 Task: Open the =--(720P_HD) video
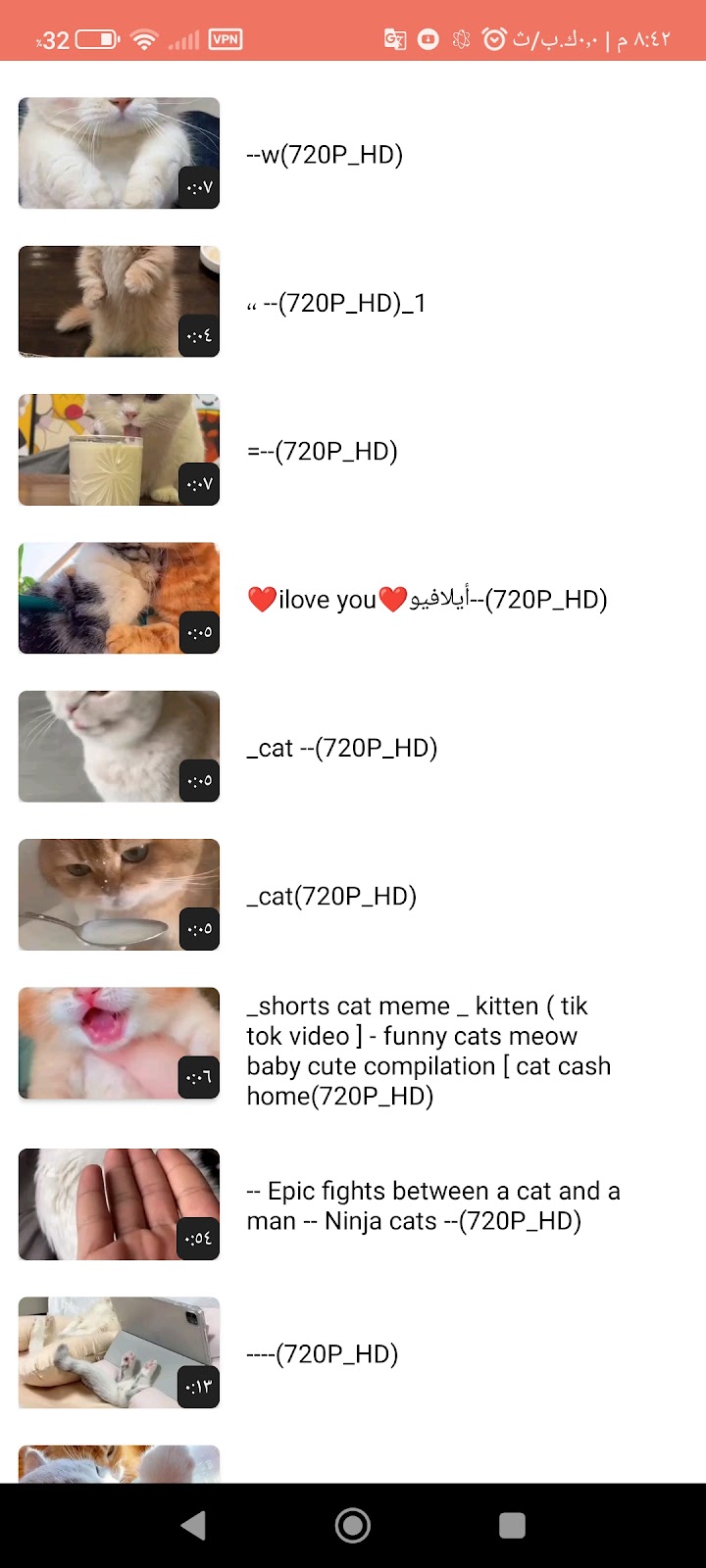[x=322, y=451]
